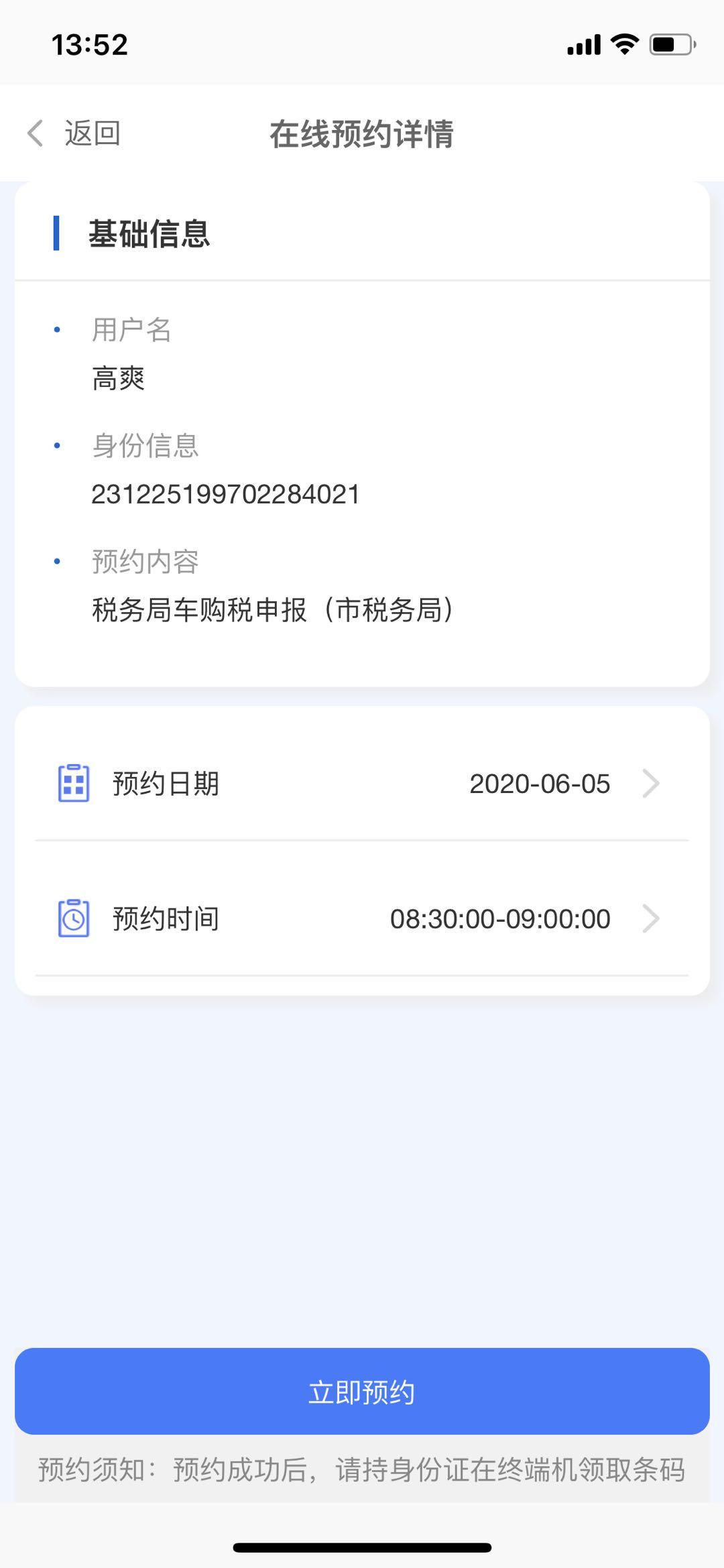Select the 在线预约详情 title
This screenshot has height=1568, width=724.
[362, 133]
